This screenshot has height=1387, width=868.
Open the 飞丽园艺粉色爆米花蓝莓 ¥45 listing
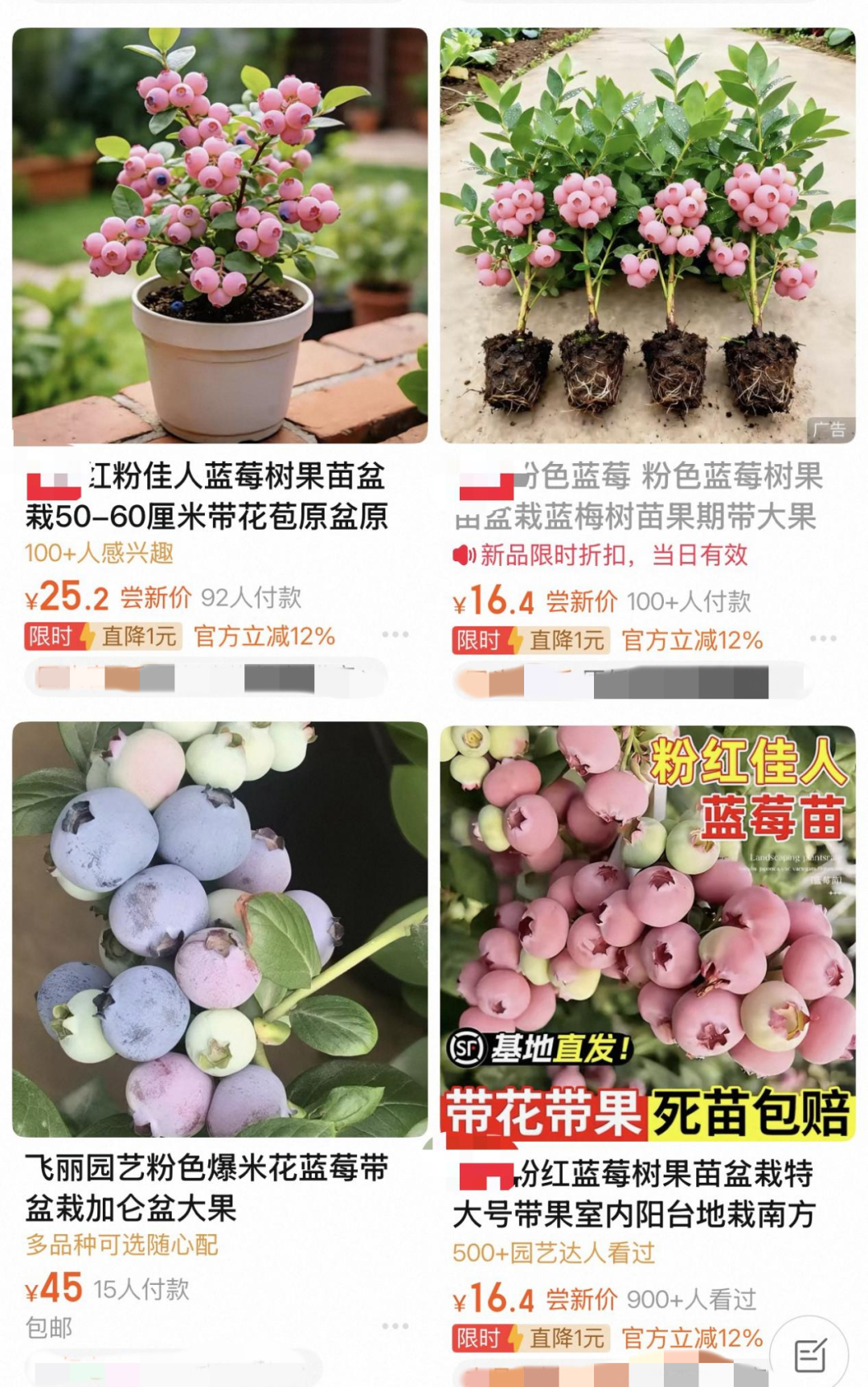[219, 929]
